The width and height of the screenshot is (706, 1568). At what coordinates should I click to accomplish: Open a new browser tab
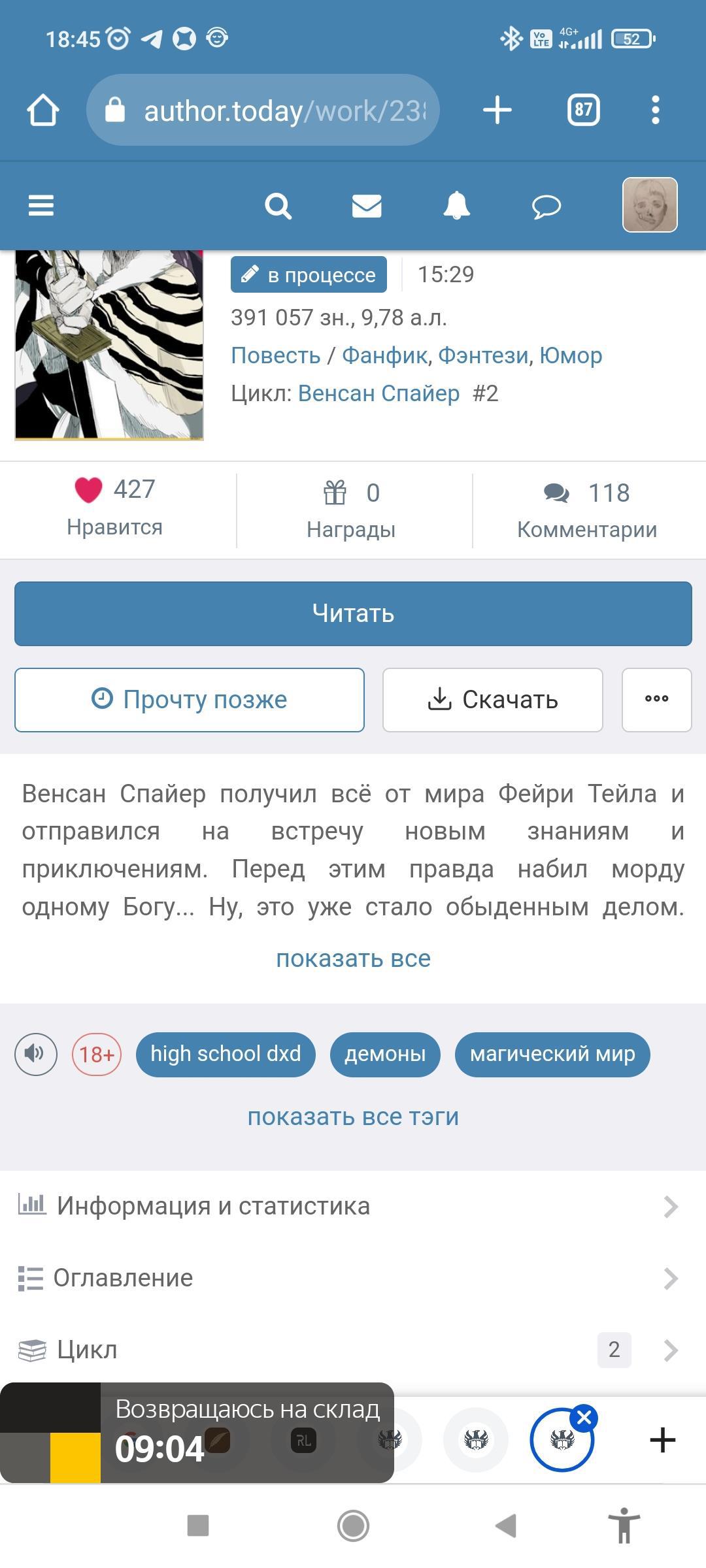497,110
